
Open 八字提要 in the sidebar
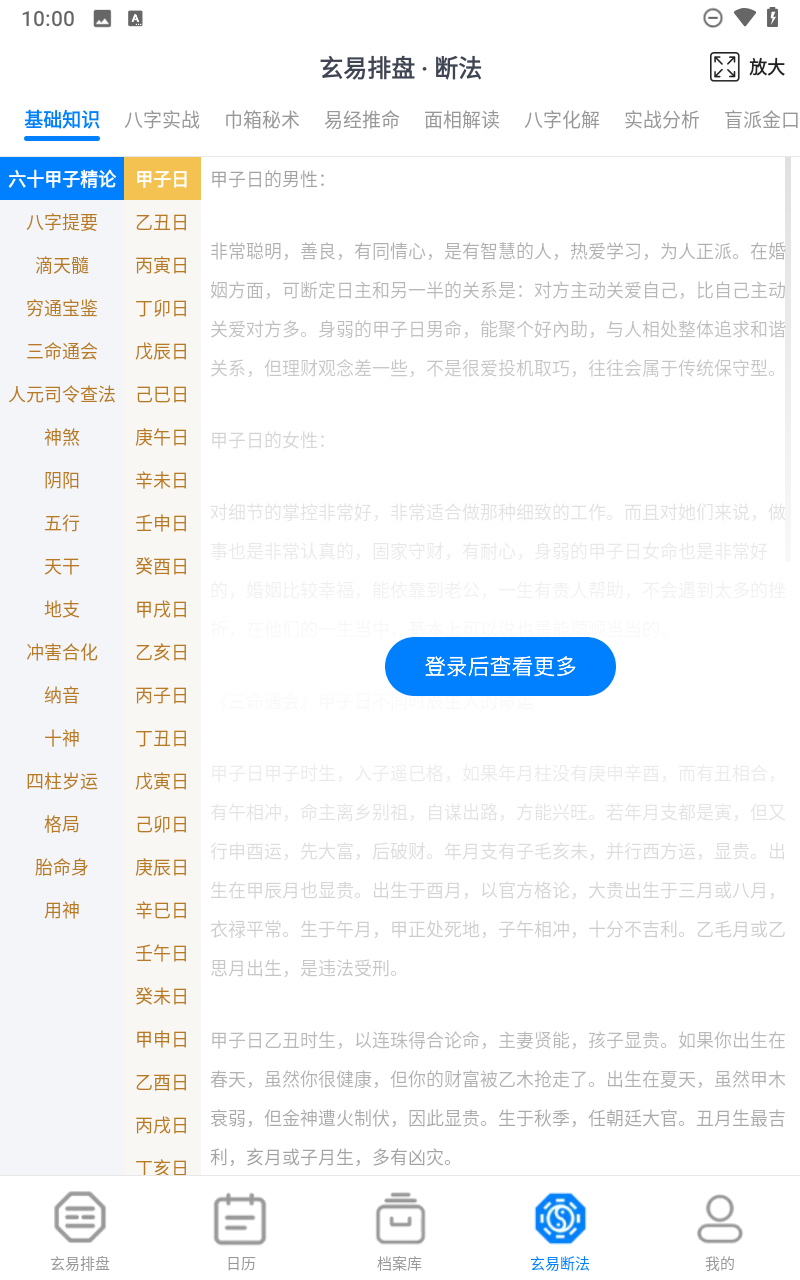[x=62, y=222]
